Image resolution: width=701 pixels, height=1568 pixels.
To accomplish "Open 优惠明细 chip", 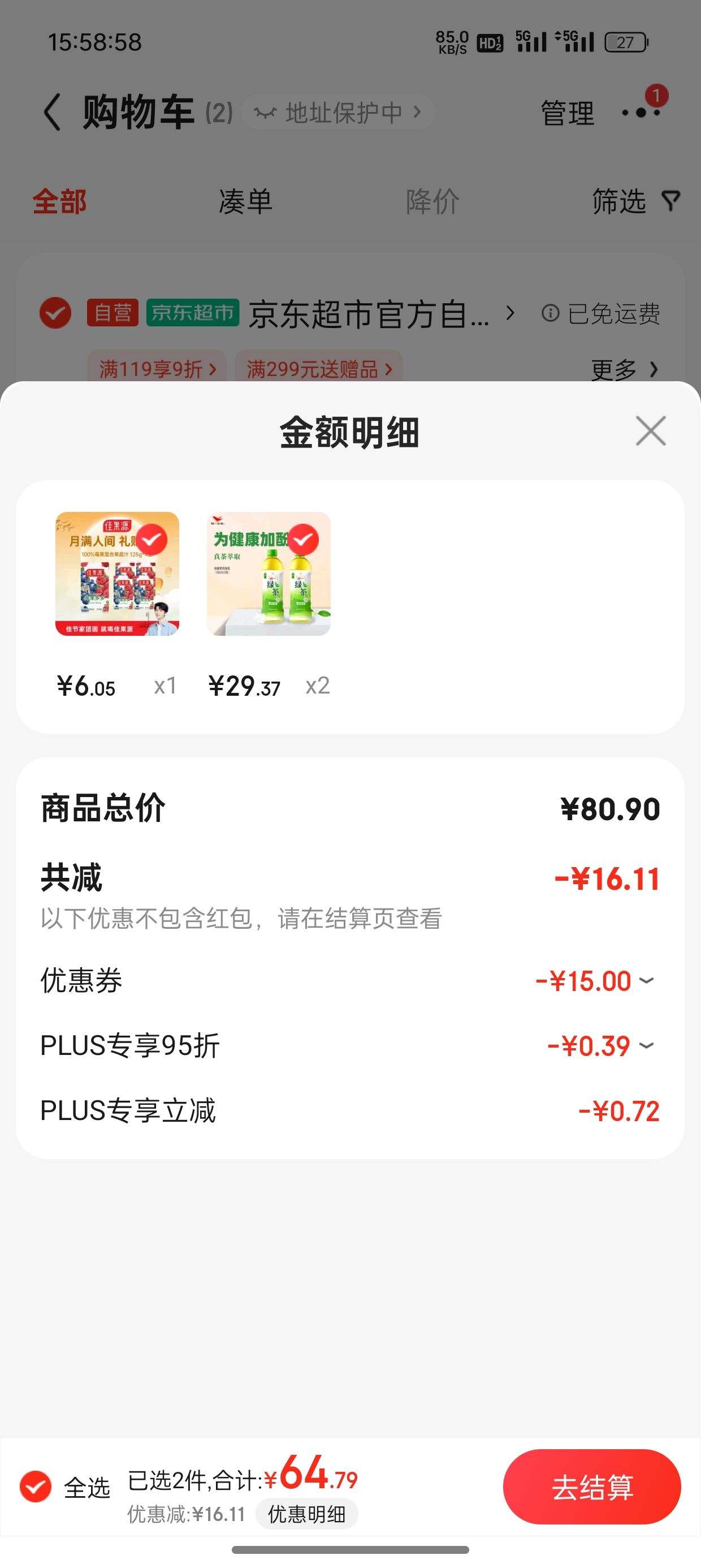I will (x=306, y=1514).
